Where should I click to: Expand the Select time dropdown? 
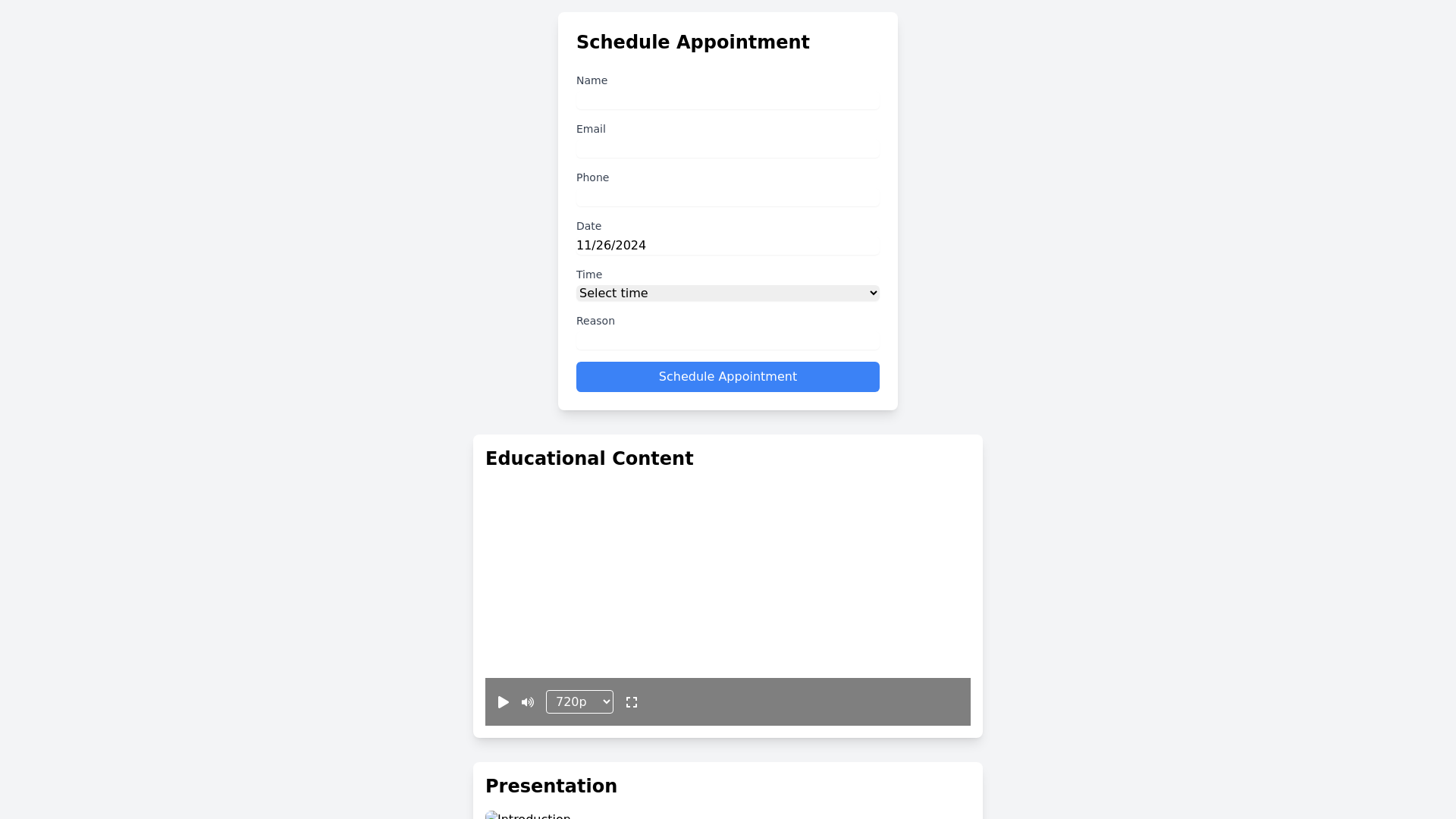(727, 293)
